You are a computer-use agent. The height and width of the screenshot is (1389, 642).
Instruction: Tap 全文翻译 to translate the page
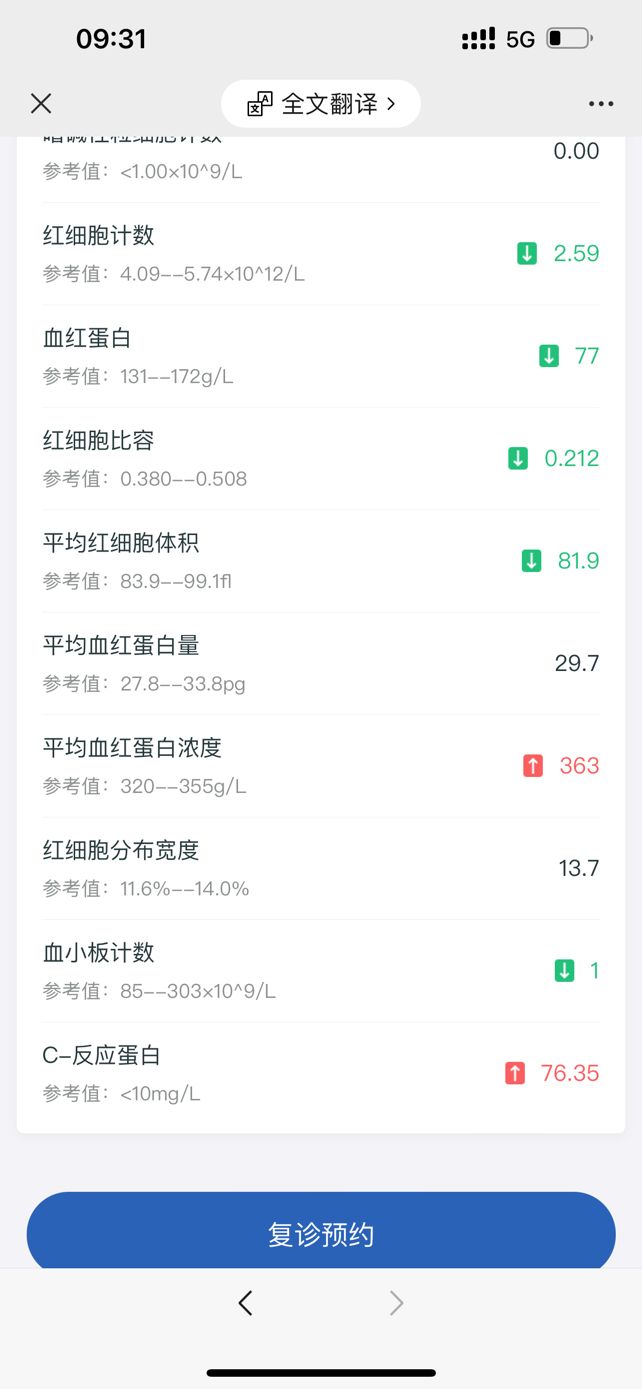[x=321, y=104]
